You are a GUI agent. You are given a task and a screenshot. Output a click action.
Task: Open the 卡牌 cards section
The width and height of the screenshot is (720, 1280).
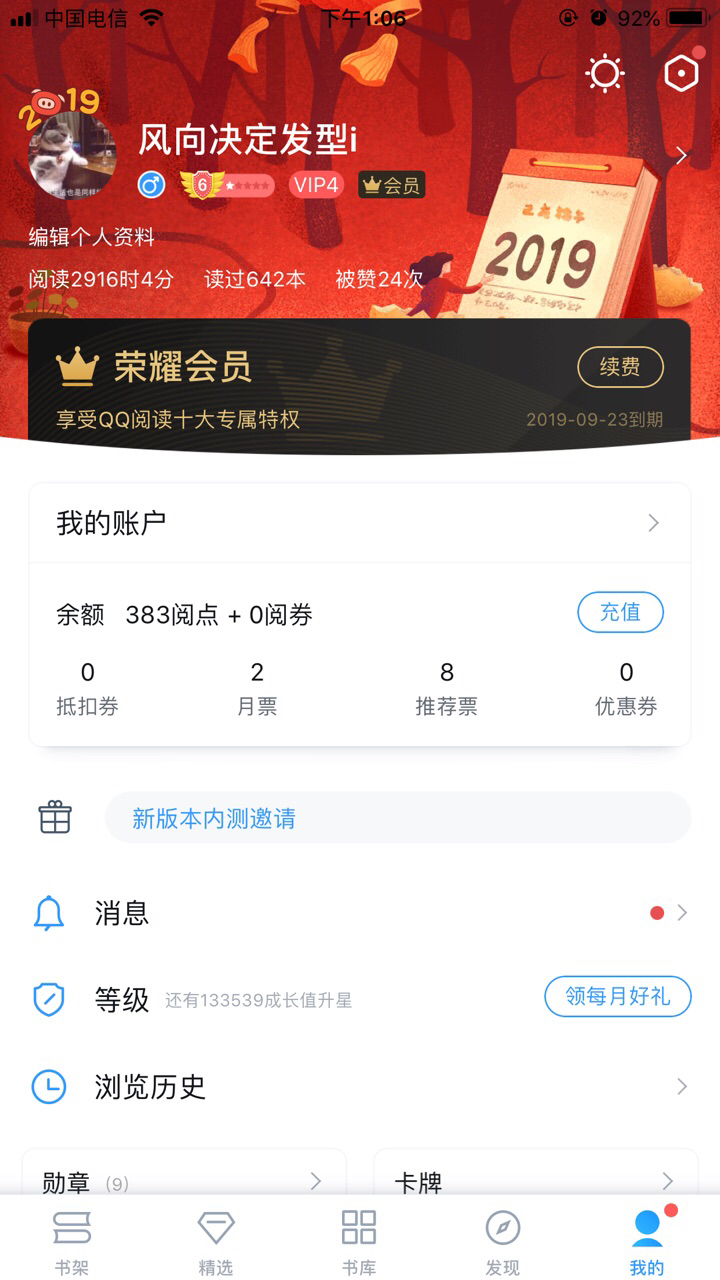(x=535, y=1178)
